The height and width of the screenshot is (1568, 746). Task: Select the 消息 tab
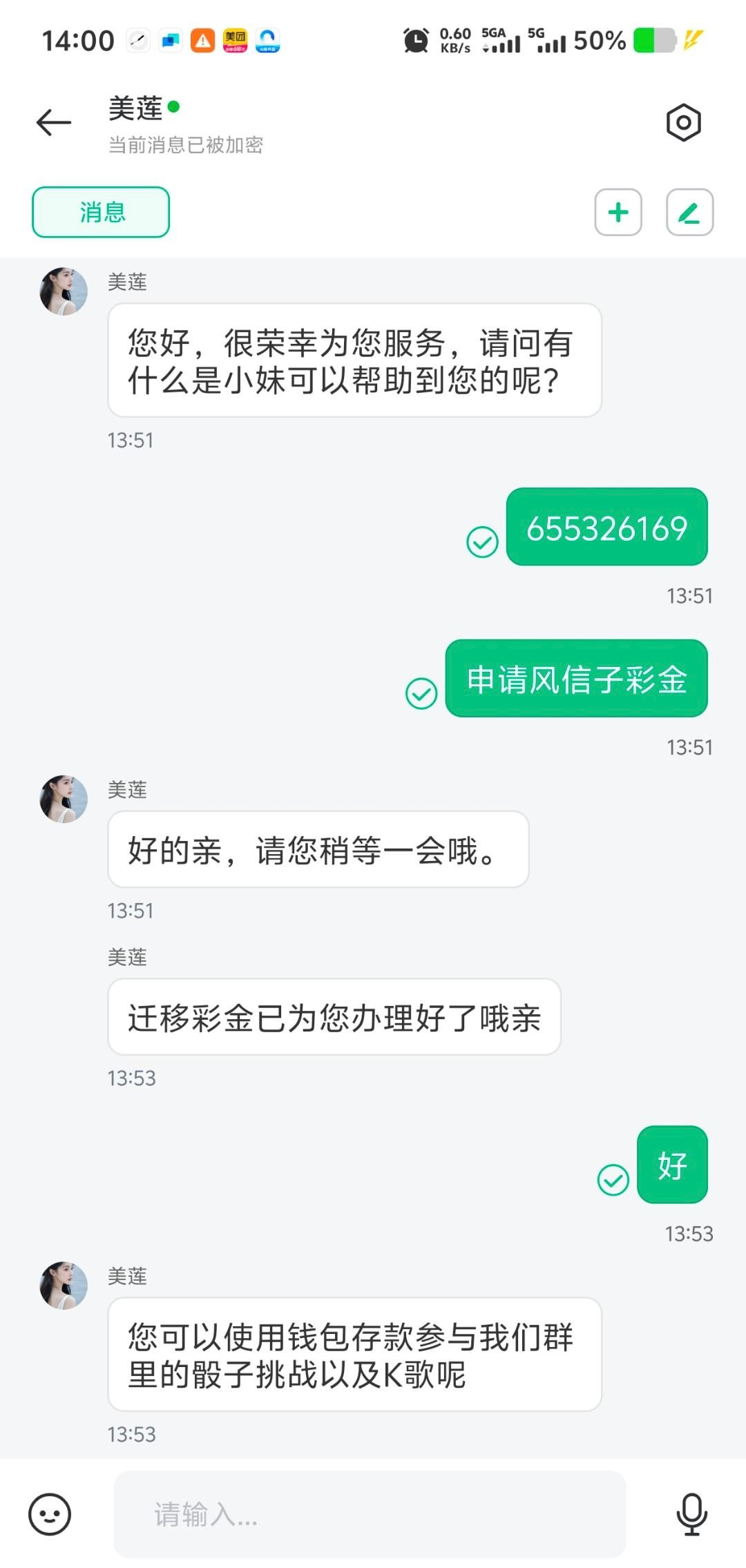pos(101,212)
